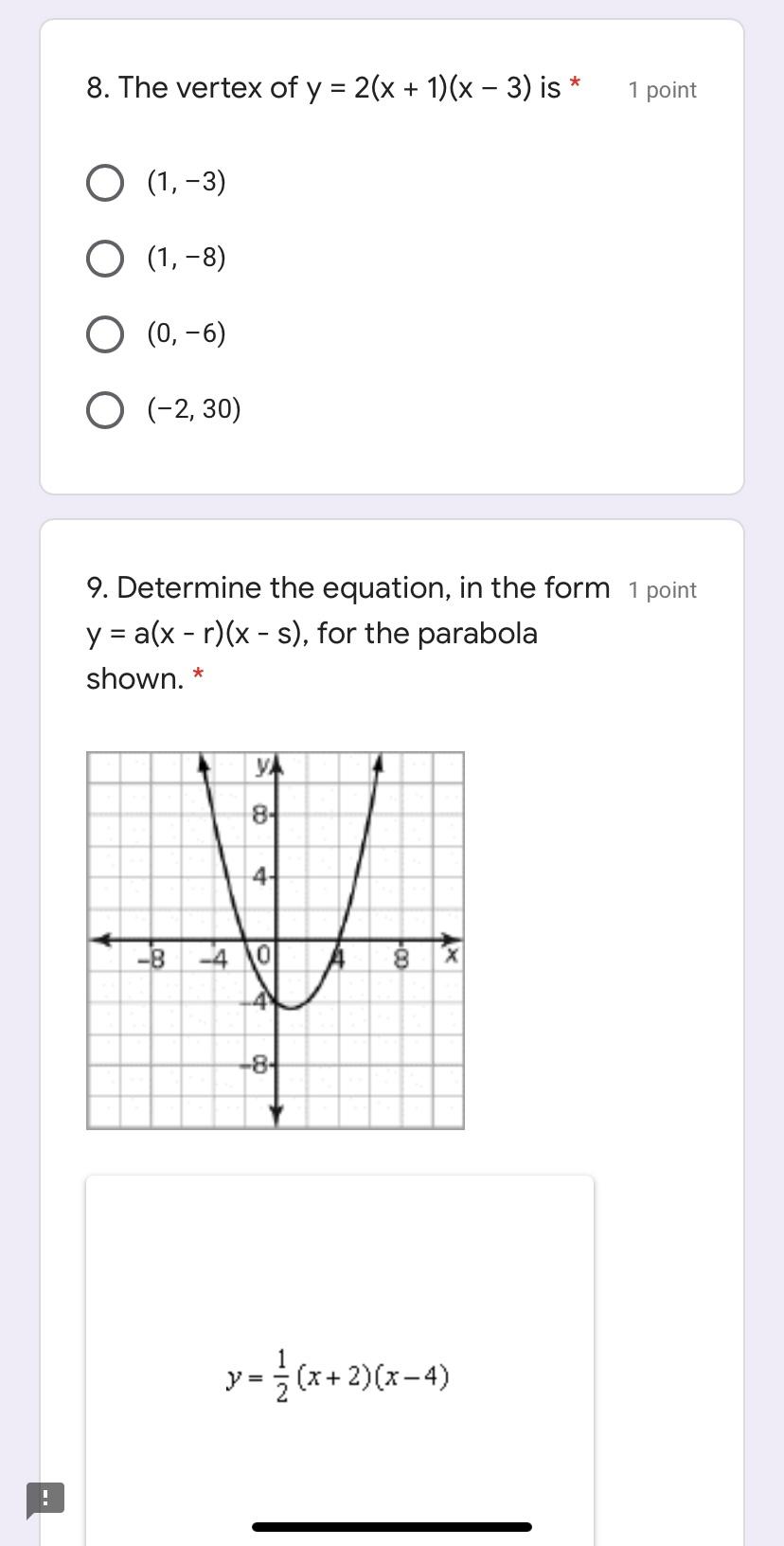
Task: Choose the option (1, −8)
Action: [104, 259]
